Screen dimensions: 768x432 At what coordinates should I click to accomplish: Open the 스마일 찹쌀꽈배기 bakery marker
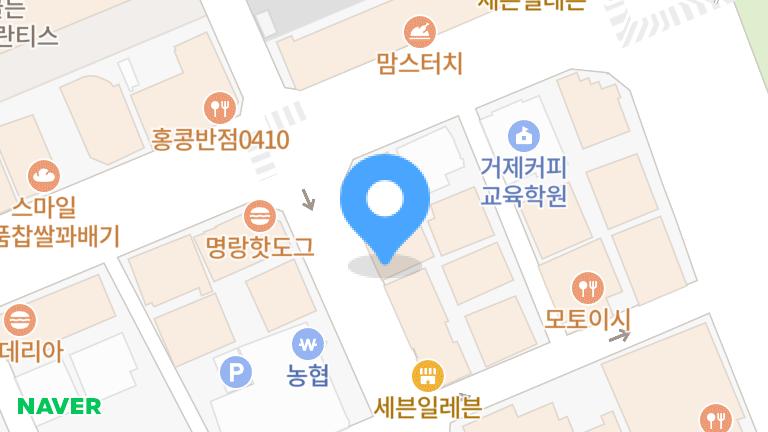[x=44, y=177]
